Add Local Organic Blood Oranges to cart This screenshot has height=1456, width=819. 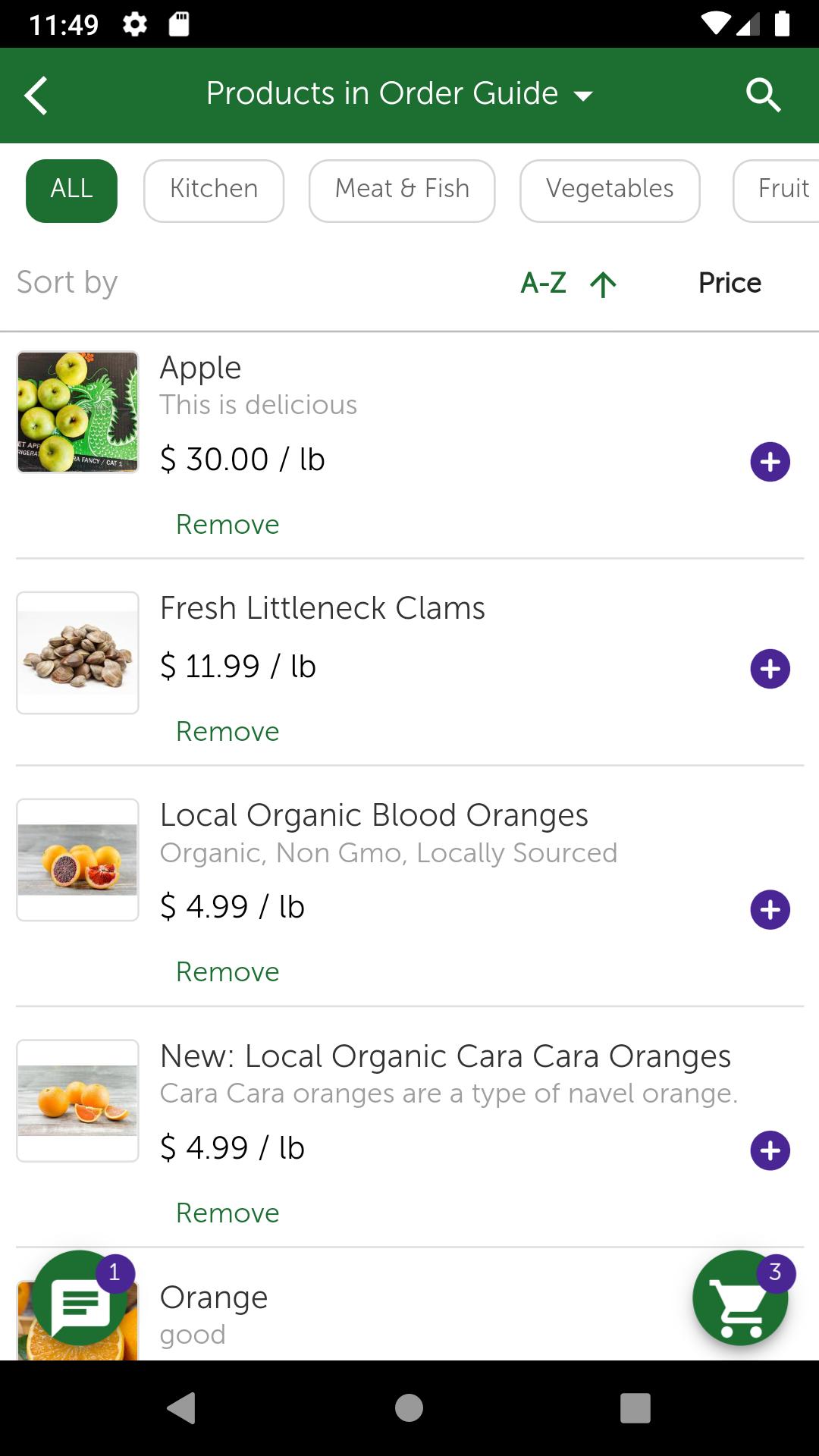pos(770,909)
